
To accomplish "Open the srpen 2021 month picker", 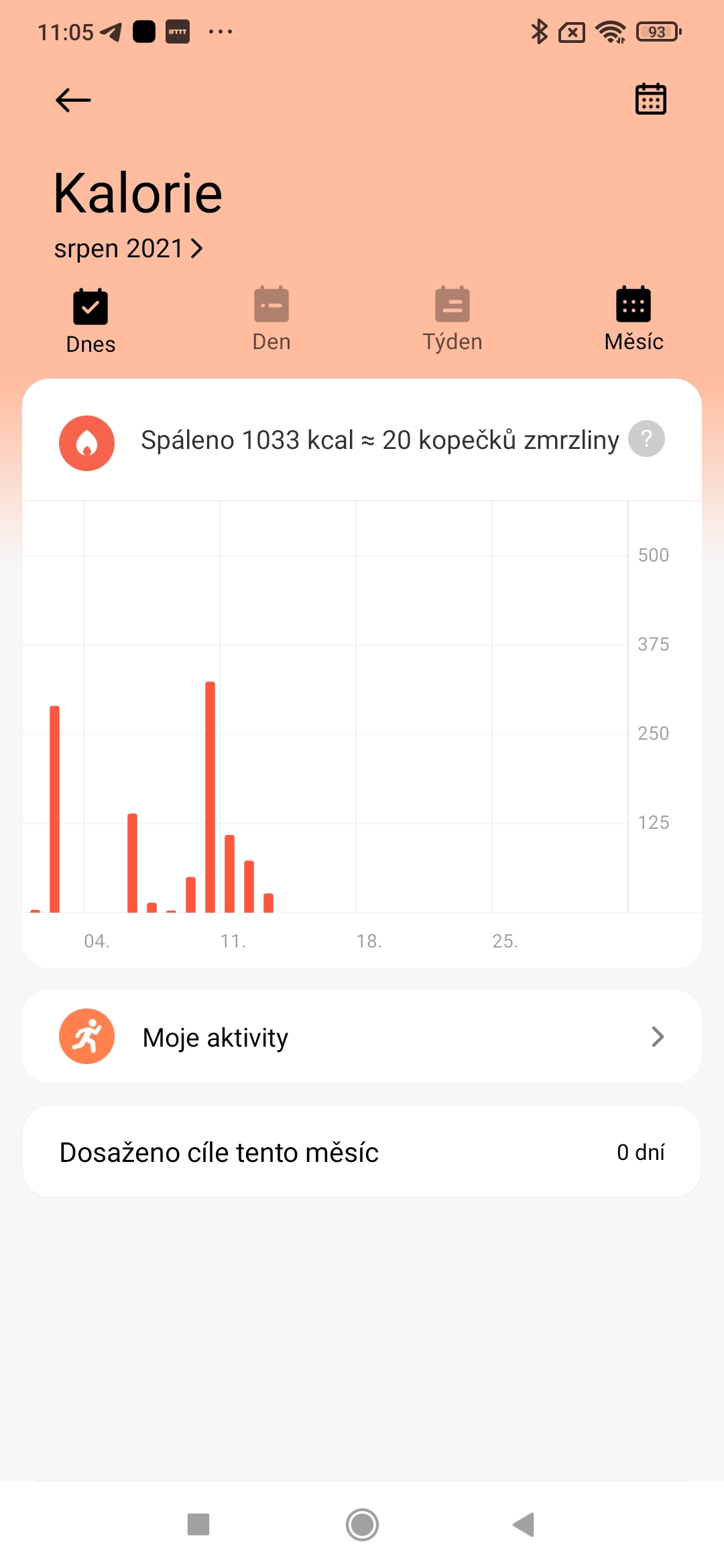I will (128, 249).
